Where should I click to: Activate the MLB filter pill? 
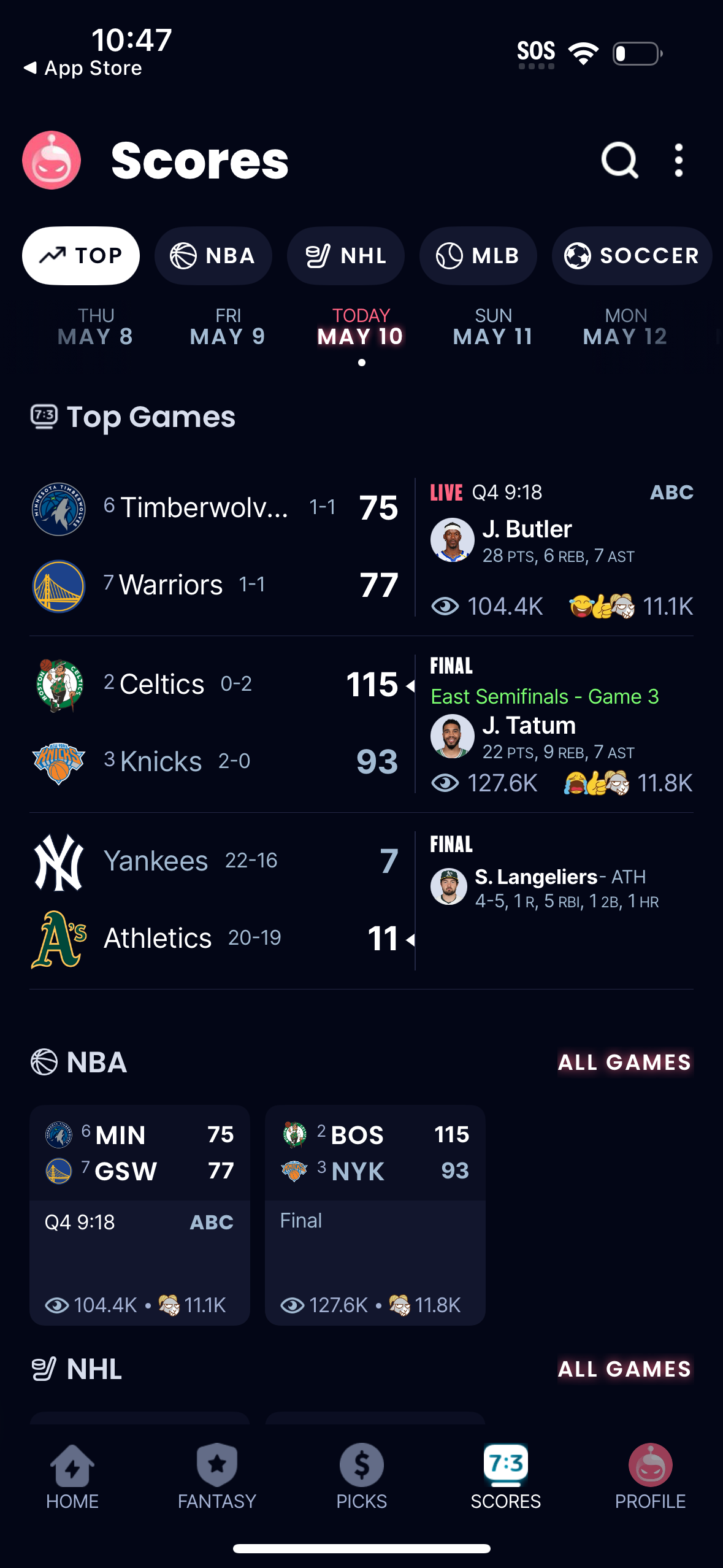tap(478, 256)
